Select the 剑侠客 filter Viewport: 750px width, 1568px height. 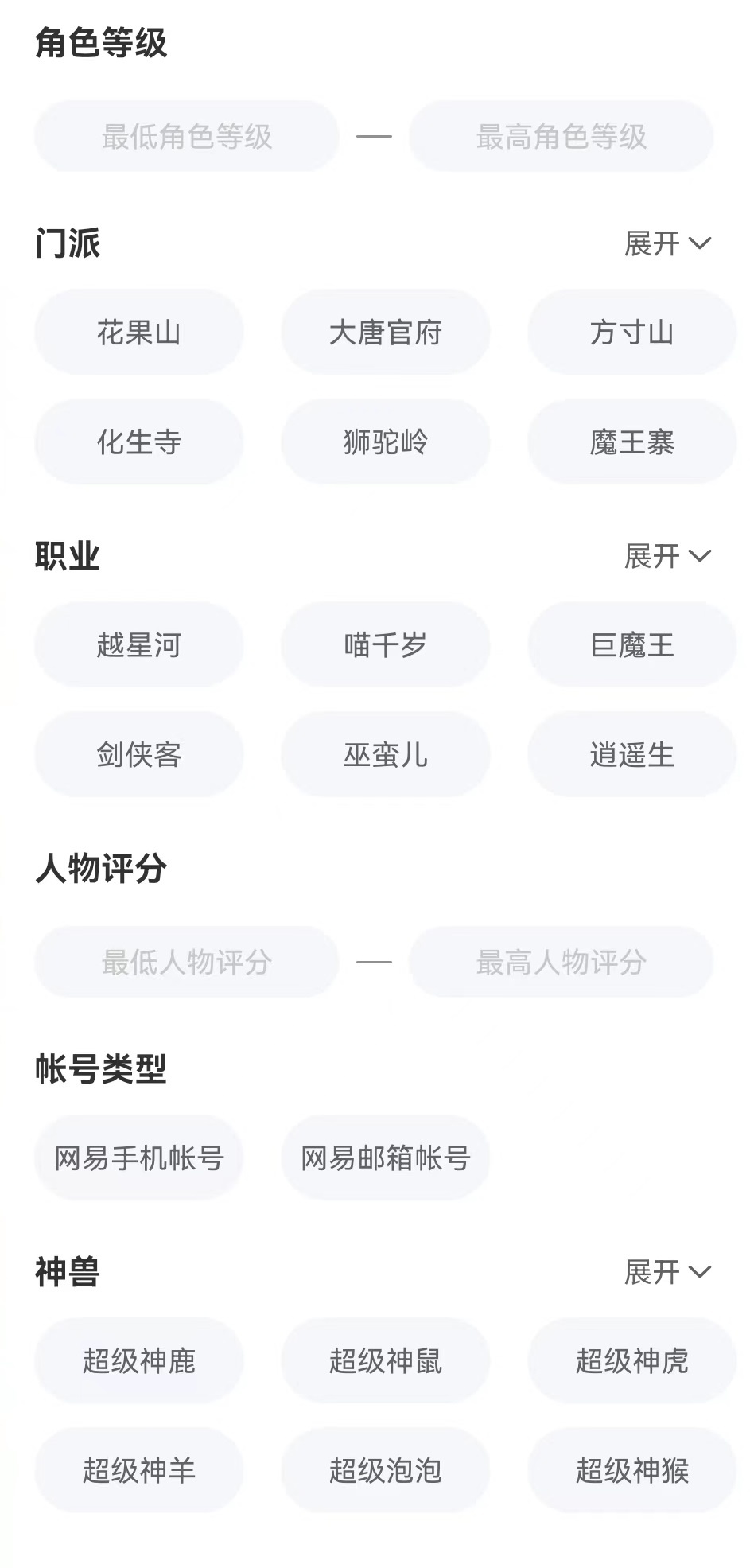(138, 754)
